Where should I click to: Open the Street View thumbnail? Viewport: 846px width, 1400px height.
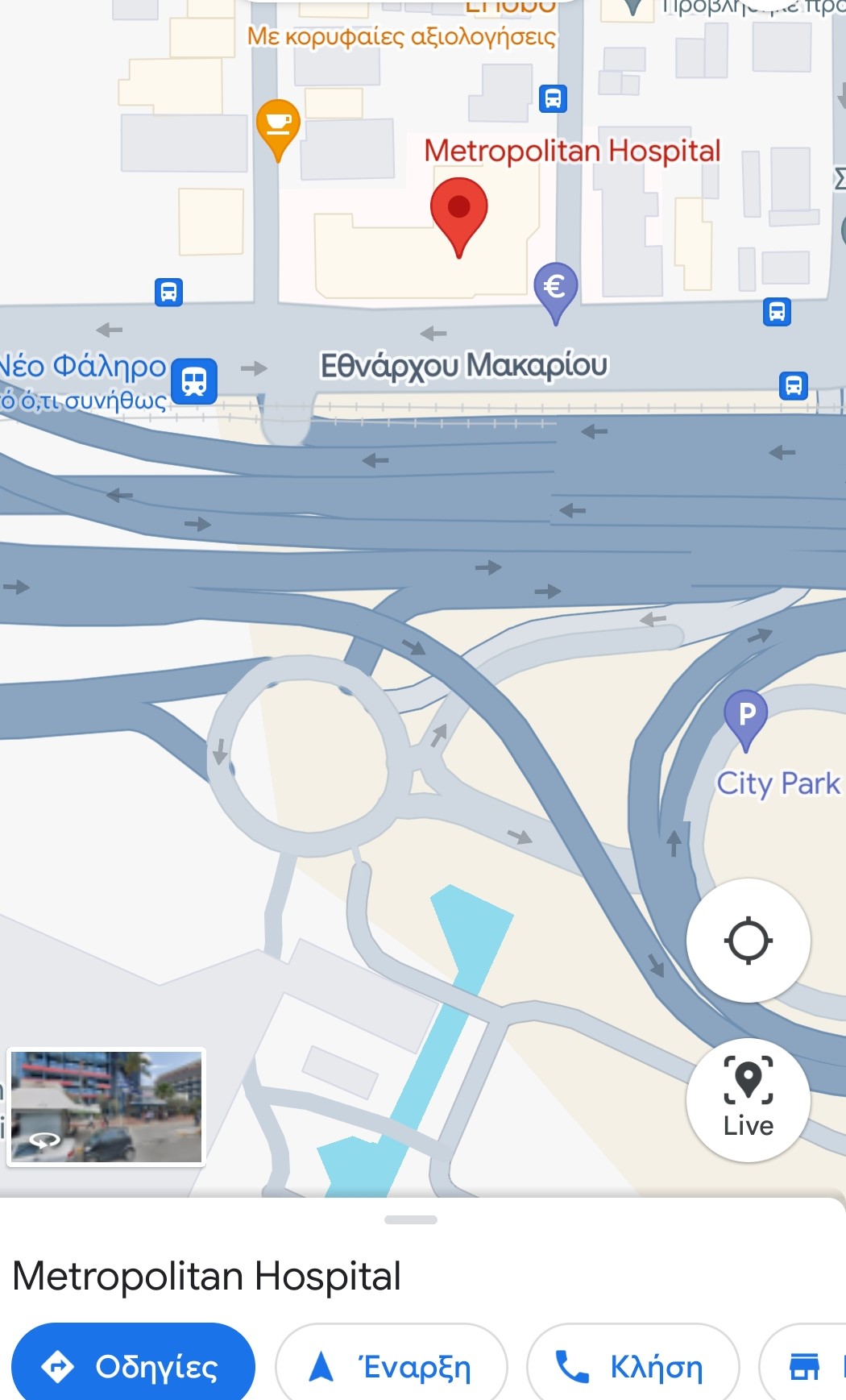coord(106,1107)
